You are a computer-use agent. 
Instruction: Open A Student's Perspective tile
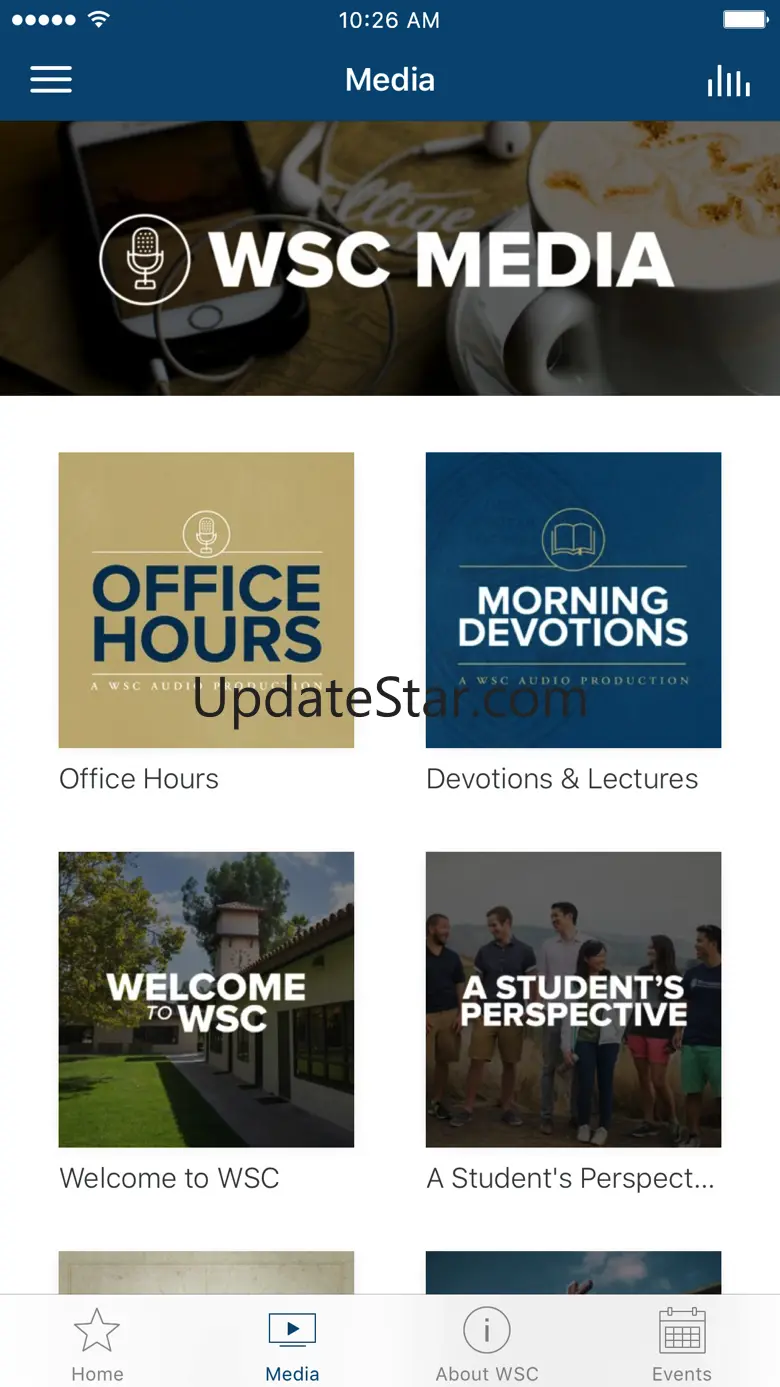tap(573, 999)
